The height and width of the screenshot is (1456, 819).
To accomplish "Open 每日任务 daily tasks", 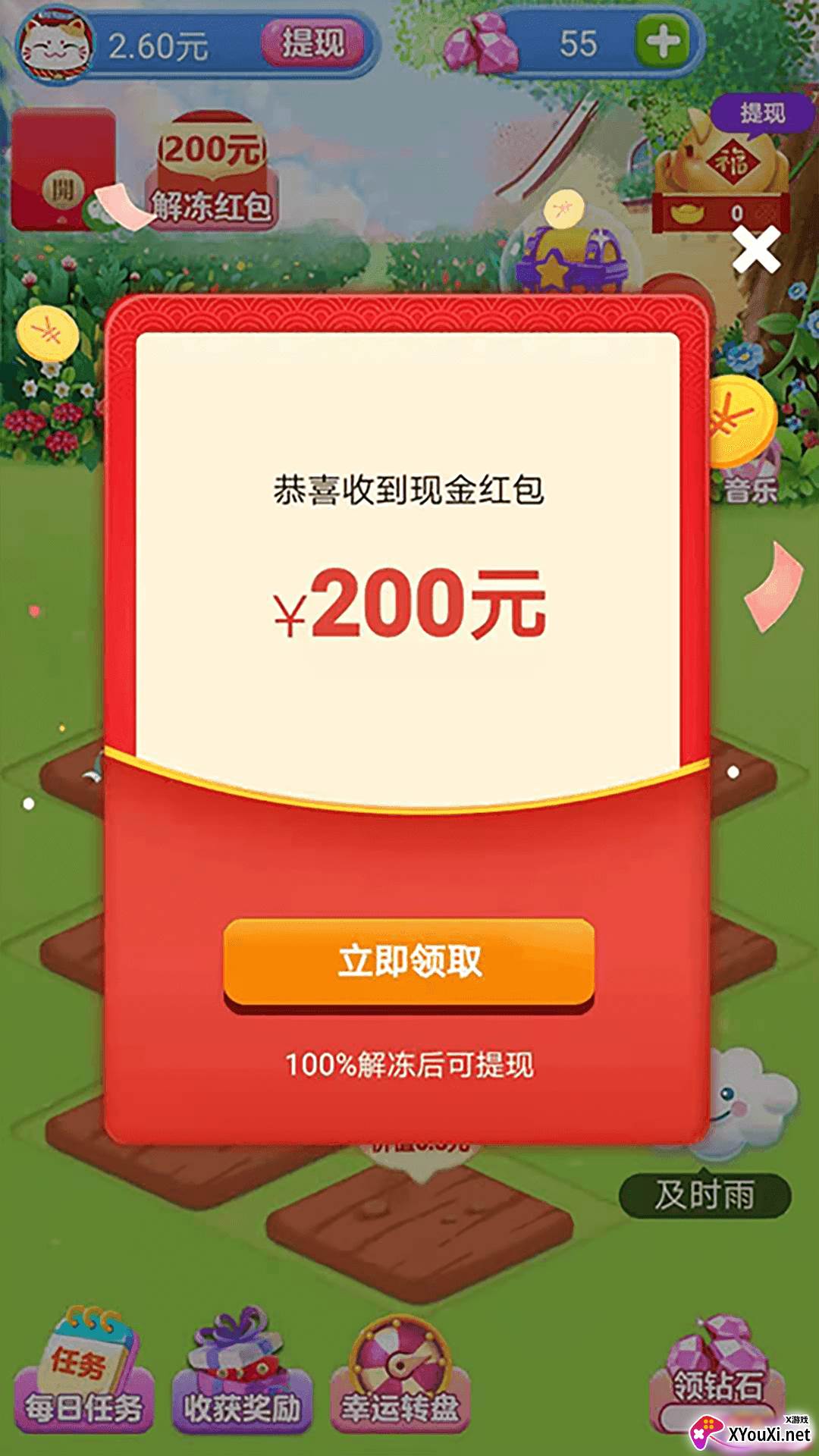I will (x=83, y=1370).
